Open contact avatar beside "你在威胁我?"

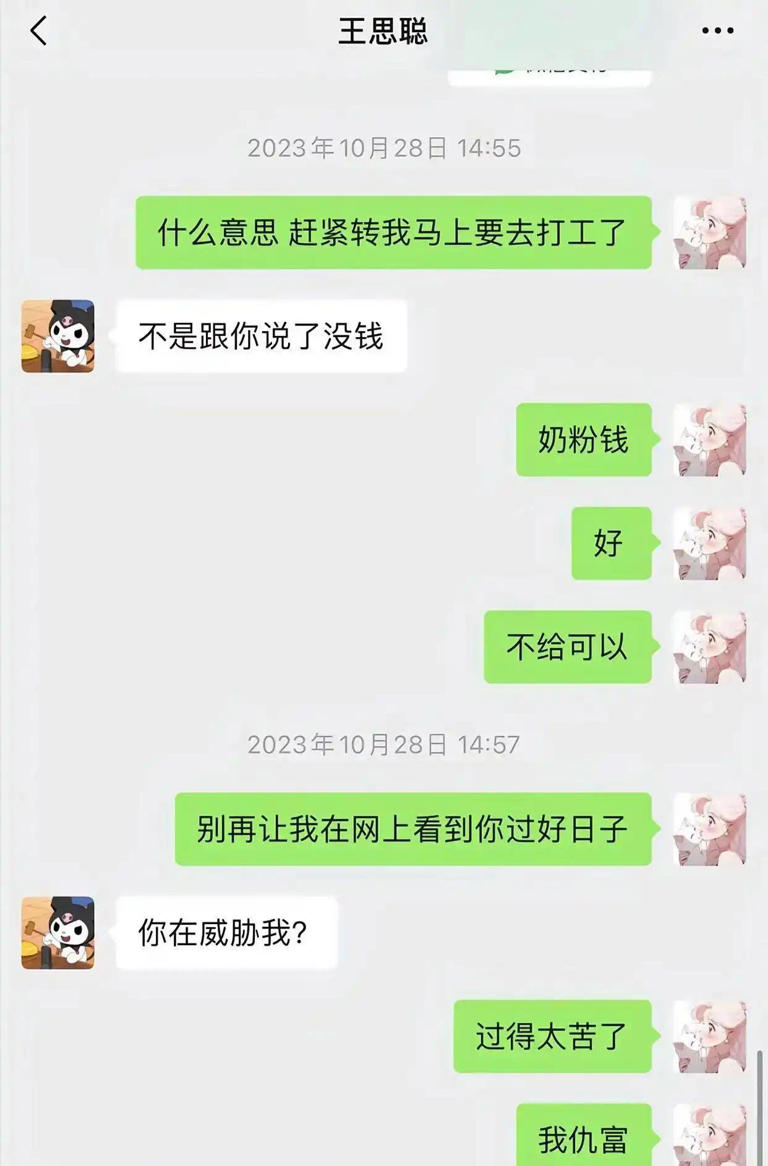point(58,932)
